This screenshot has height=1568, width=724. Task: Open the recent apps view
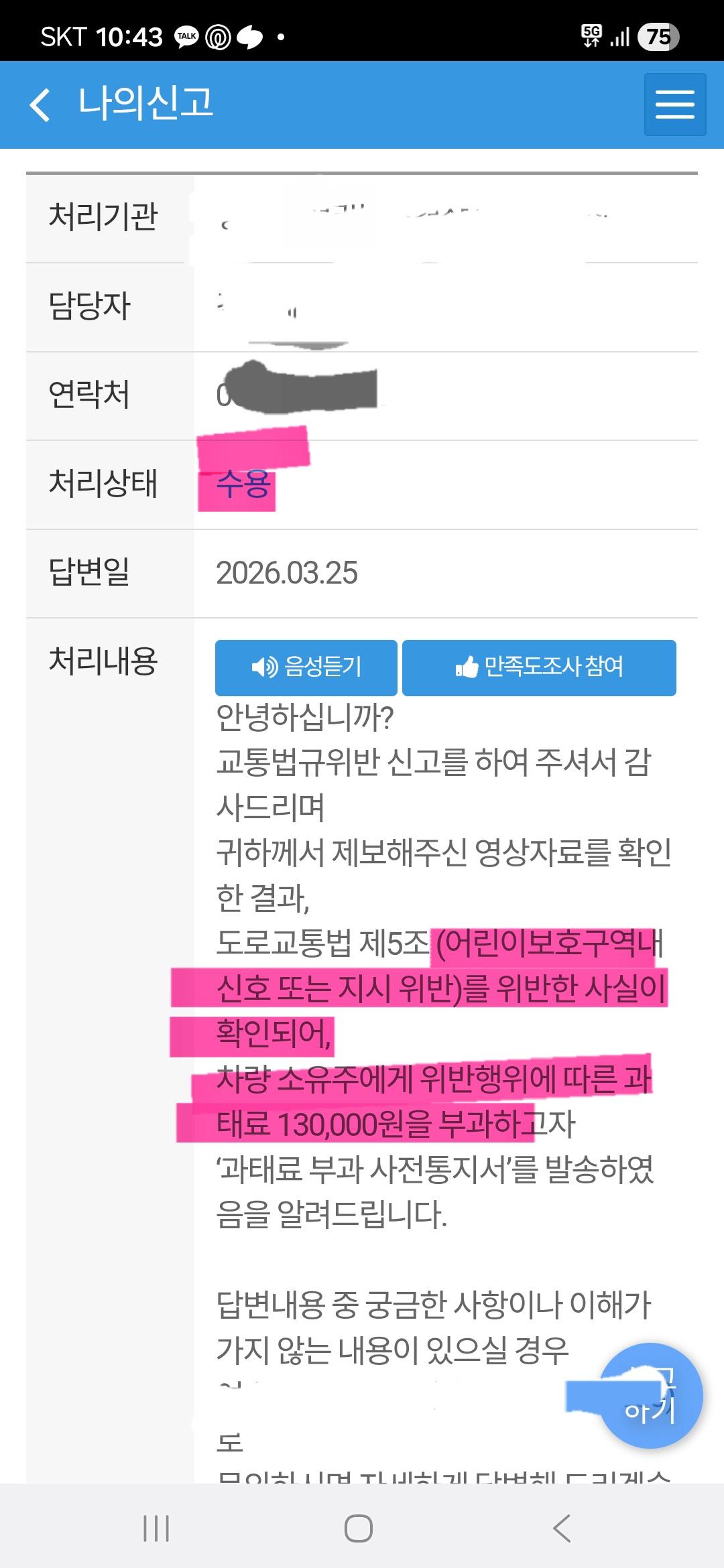(x=156, y=1528)
